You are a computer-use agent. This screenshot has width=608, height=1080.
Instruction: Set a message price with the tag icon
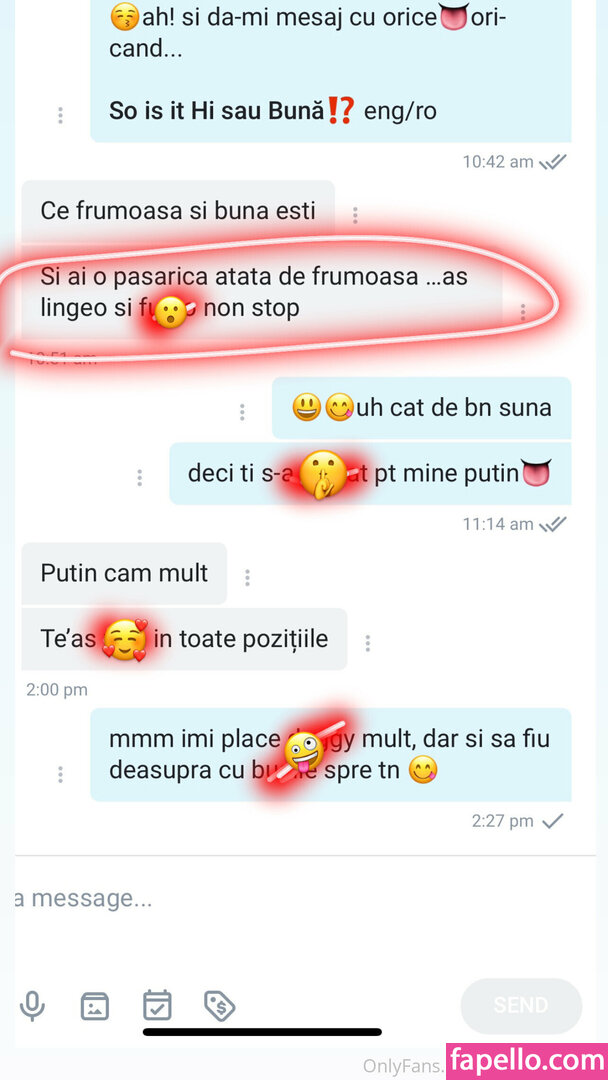pyautogui.click(x=220, y=1006)
